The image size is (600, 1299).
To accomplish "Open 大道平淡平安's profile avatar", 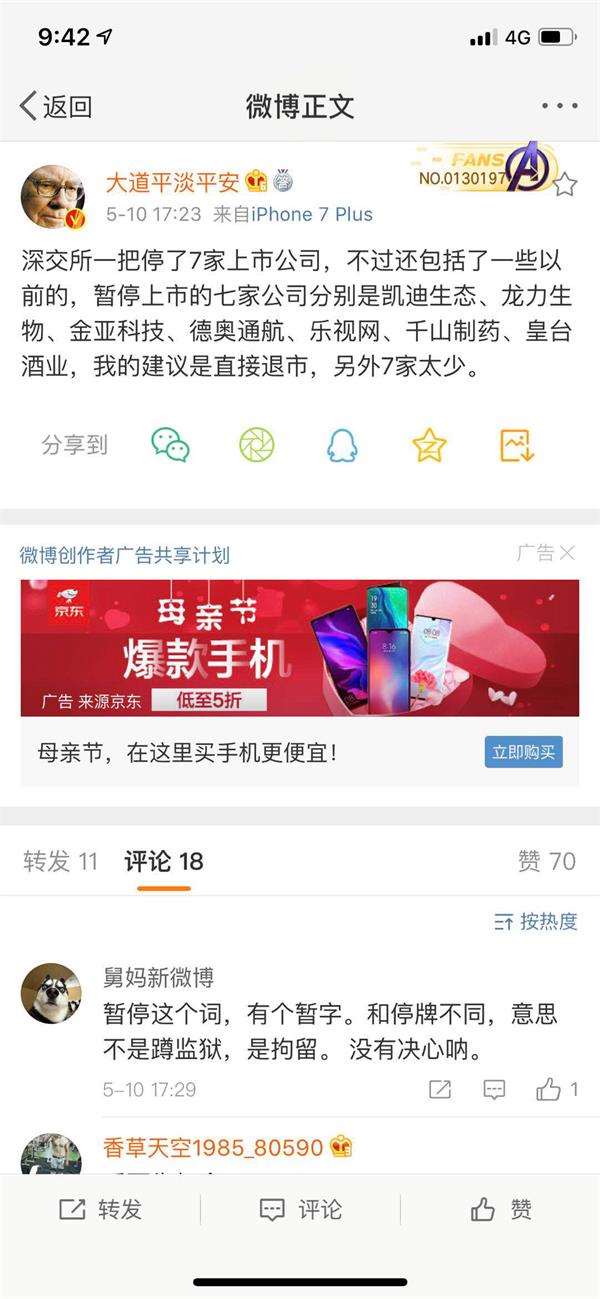I will coord(52,196).
